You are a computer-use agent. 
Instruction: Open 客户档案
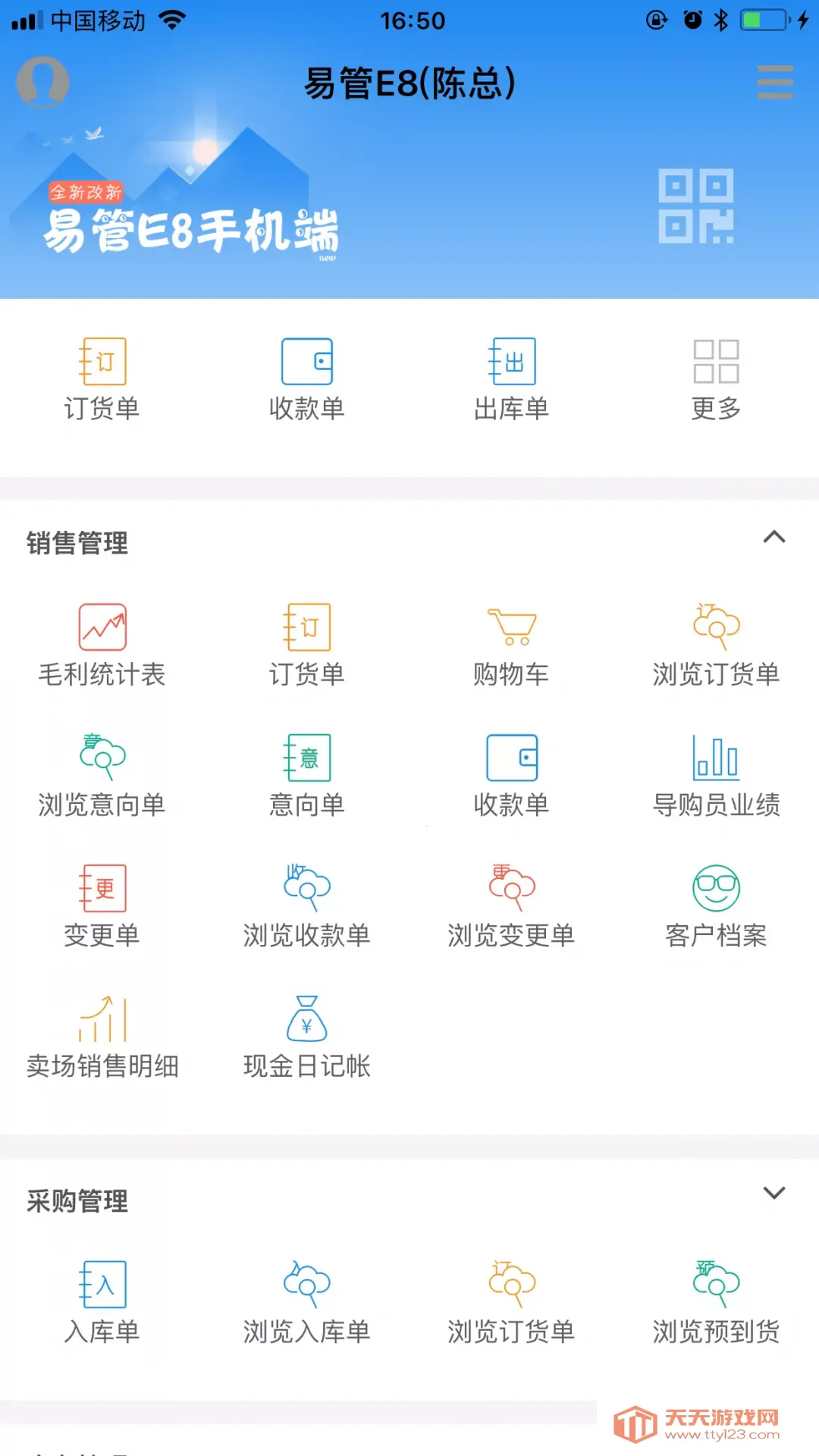point(716,905)
